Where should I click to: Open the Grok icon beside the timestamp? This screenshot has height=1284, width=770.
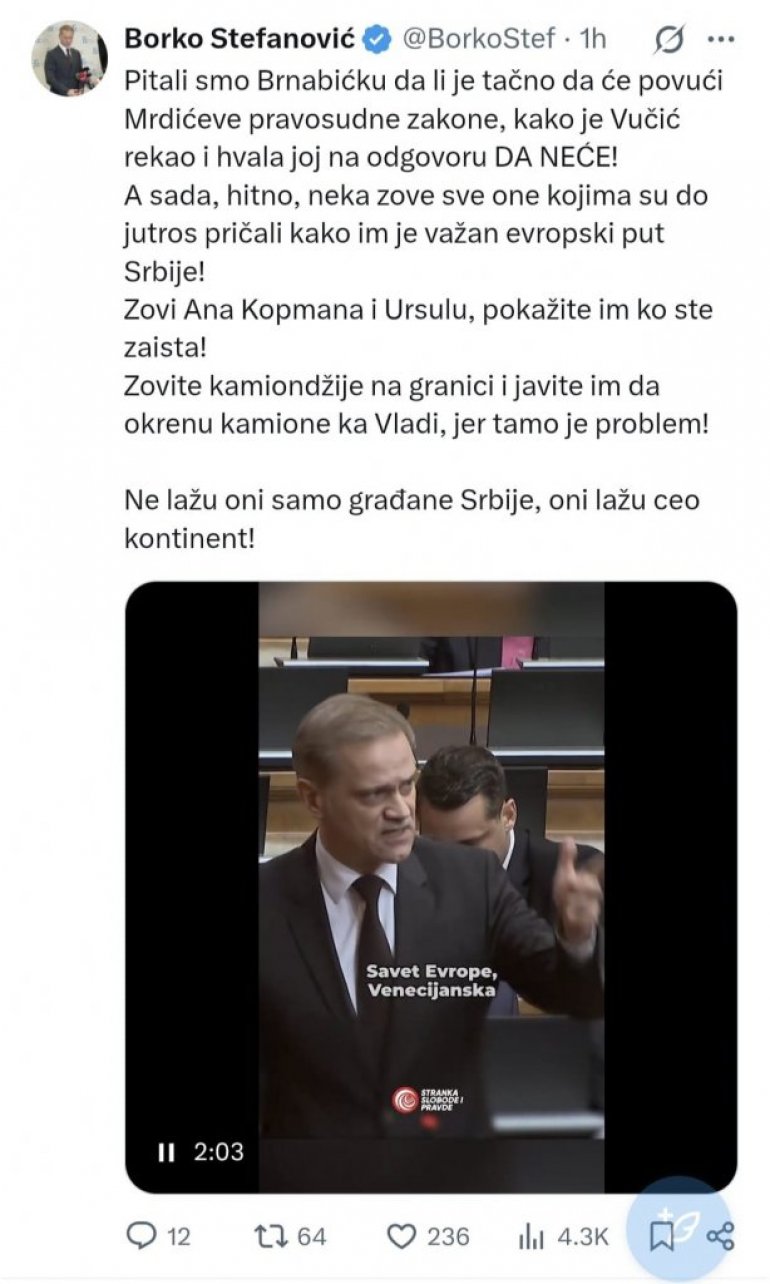(x=668, y=40)
